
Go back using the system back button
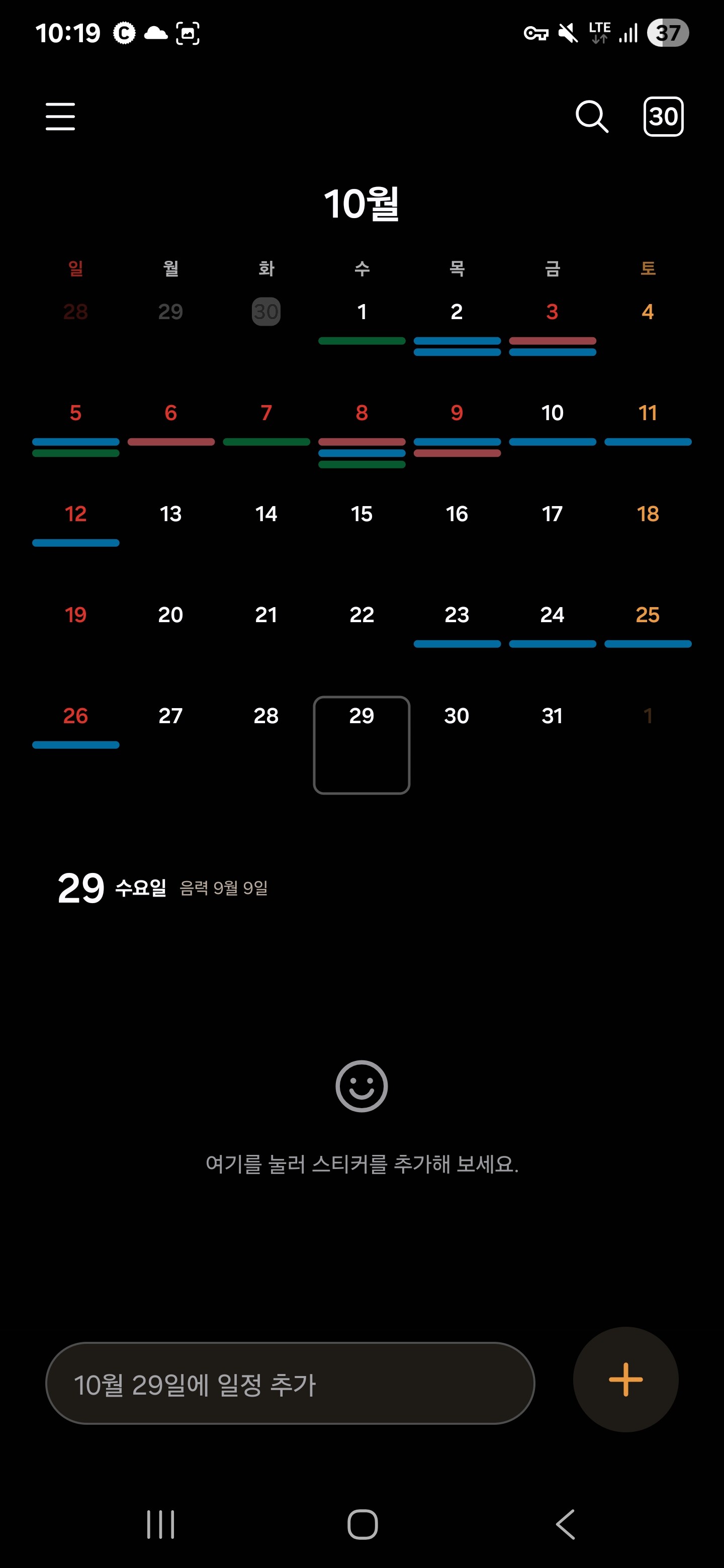[566, 1525]
